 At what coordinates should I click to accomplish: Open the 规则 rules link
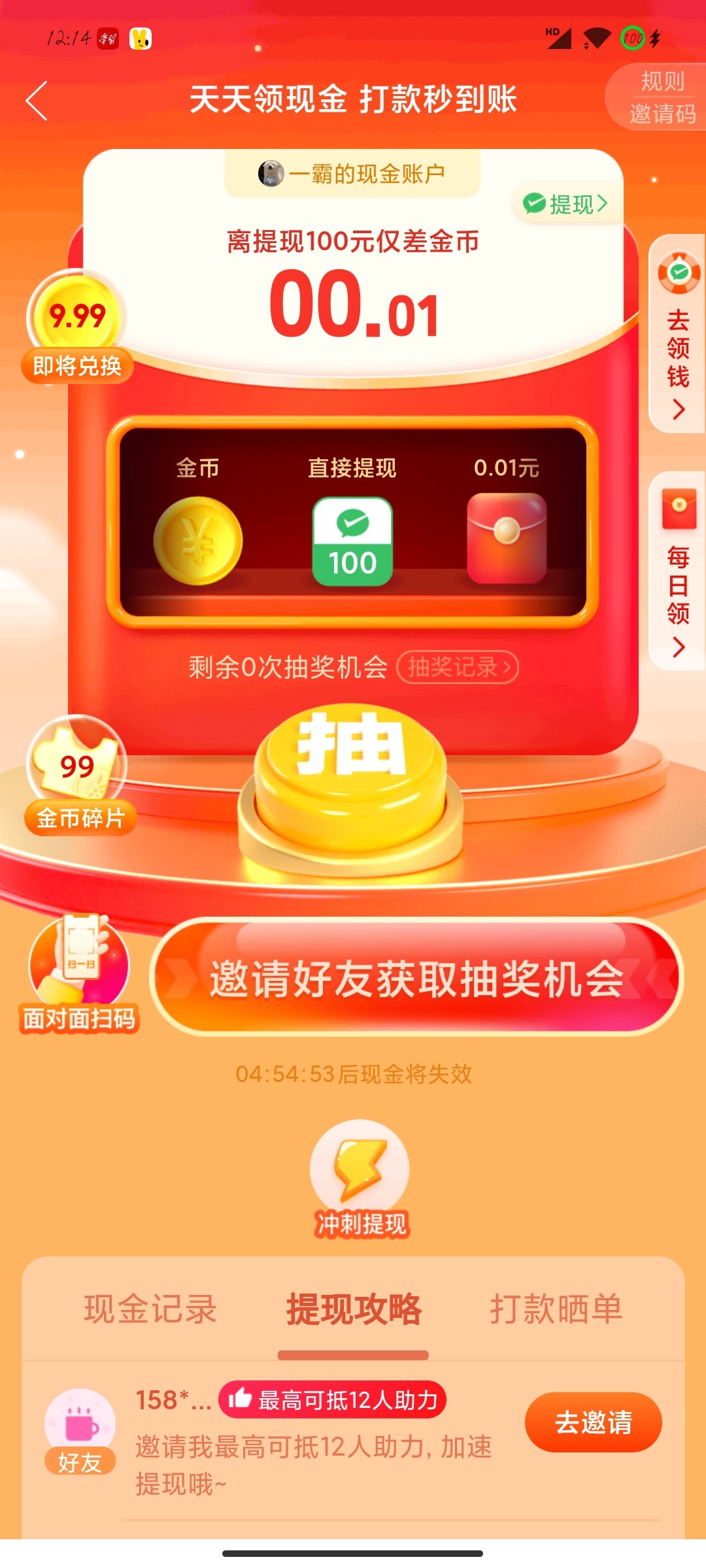pyautogui.click(x=662, y=82)
